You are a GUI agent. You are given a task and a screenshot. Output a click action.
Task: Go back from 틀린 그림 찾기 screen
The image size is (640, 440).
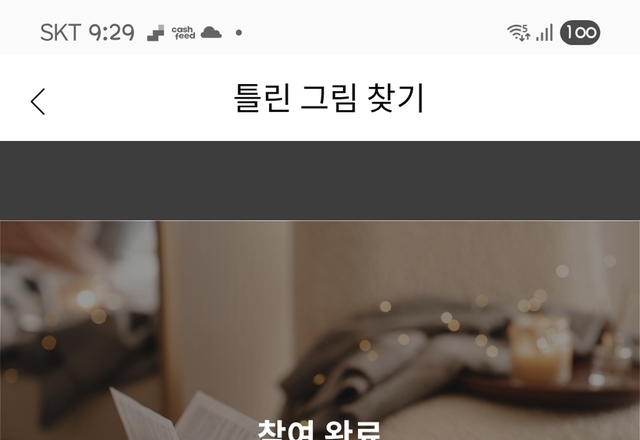click(x=38, y=101)
